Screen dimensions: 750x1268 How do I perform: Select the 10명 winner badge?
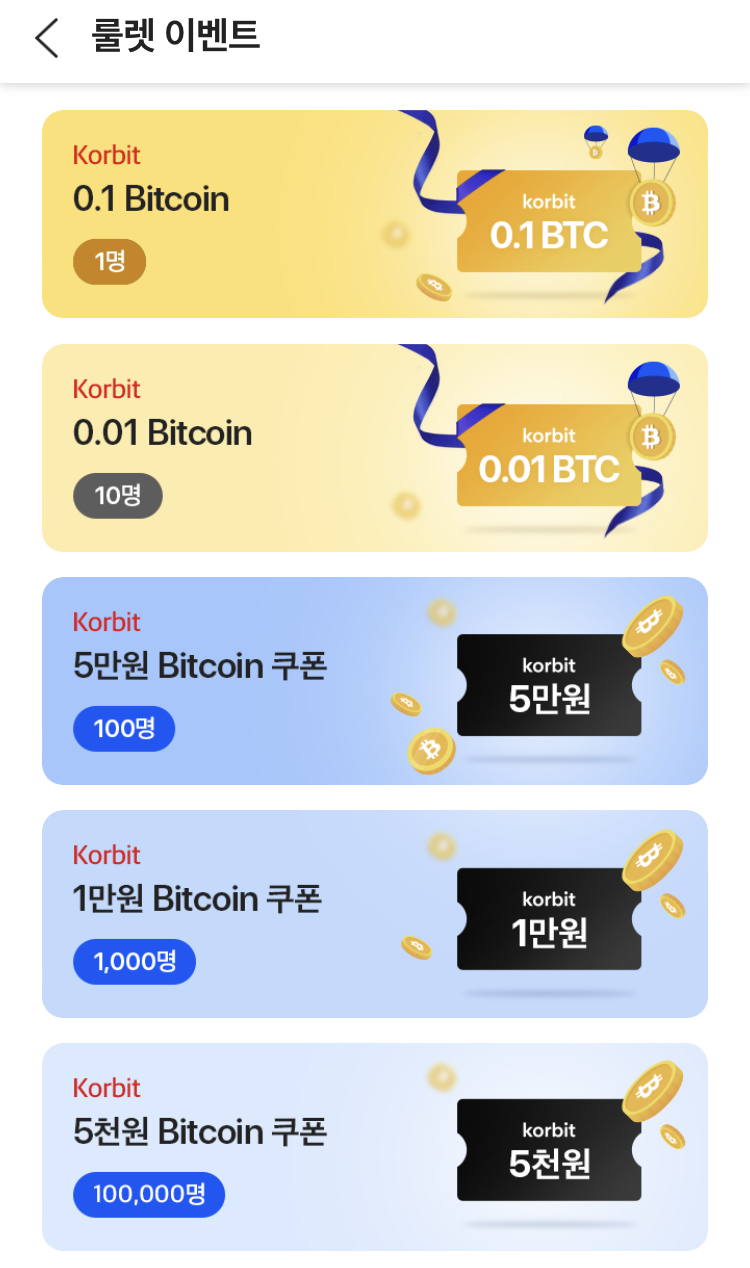[118, 496]
